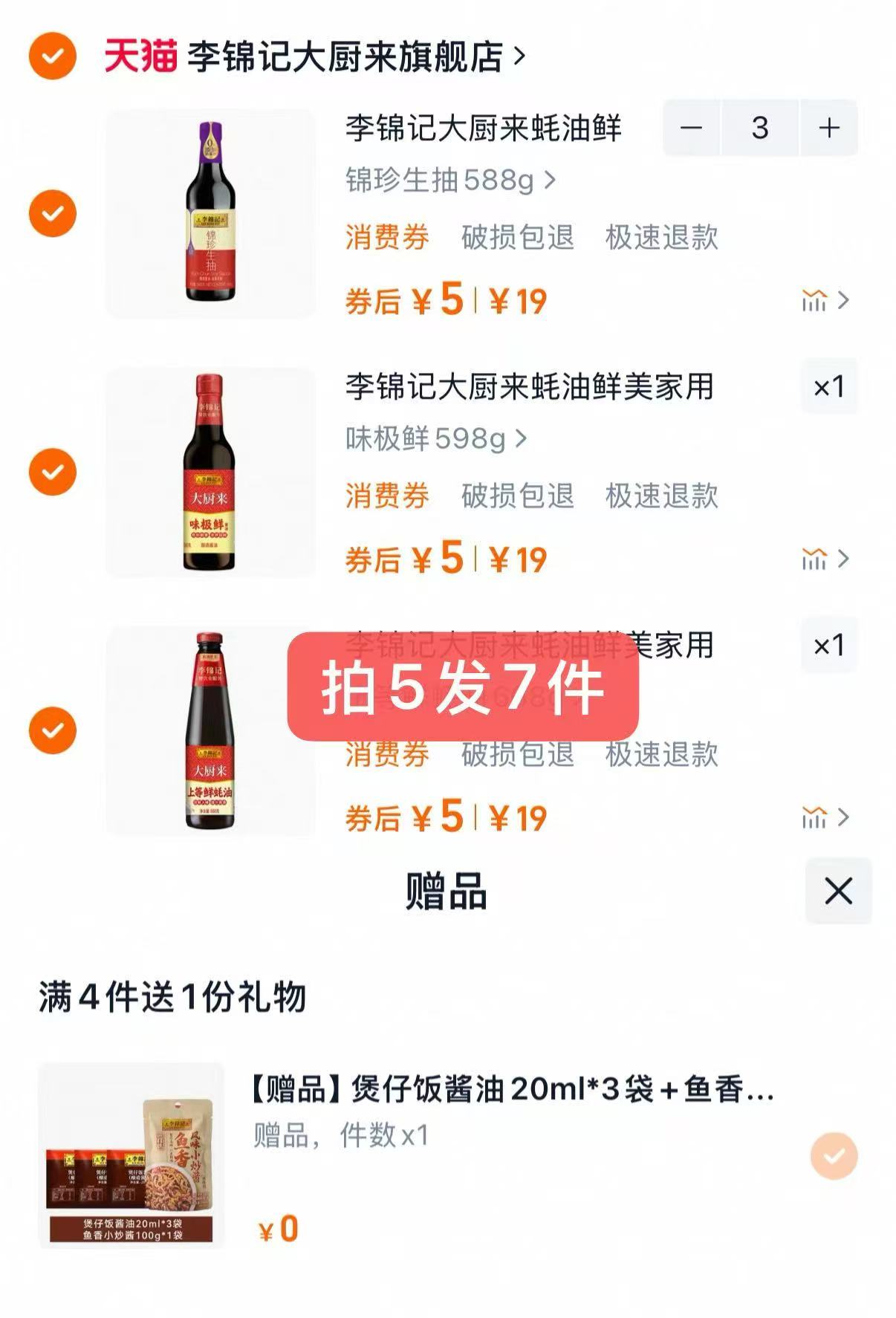The height and width of the screenshot is (1318, 896).
Task: Change the 锦珍生抽588g specification
Action: point(450,180)
